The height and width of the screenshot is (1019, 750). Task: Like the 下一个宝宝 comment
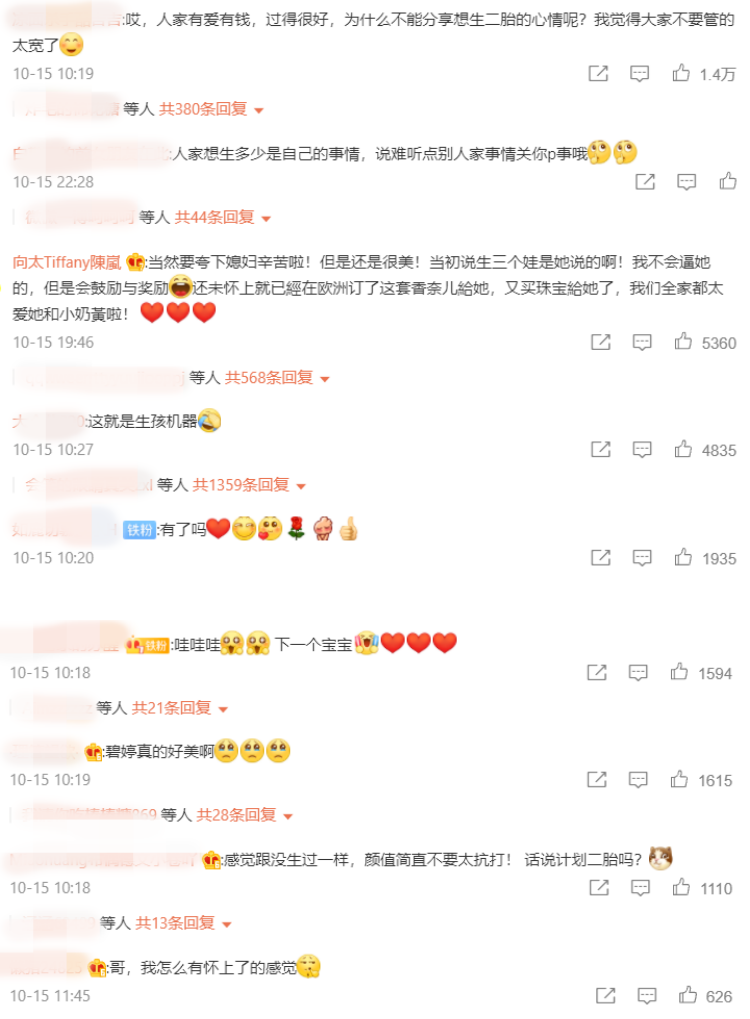680,672
